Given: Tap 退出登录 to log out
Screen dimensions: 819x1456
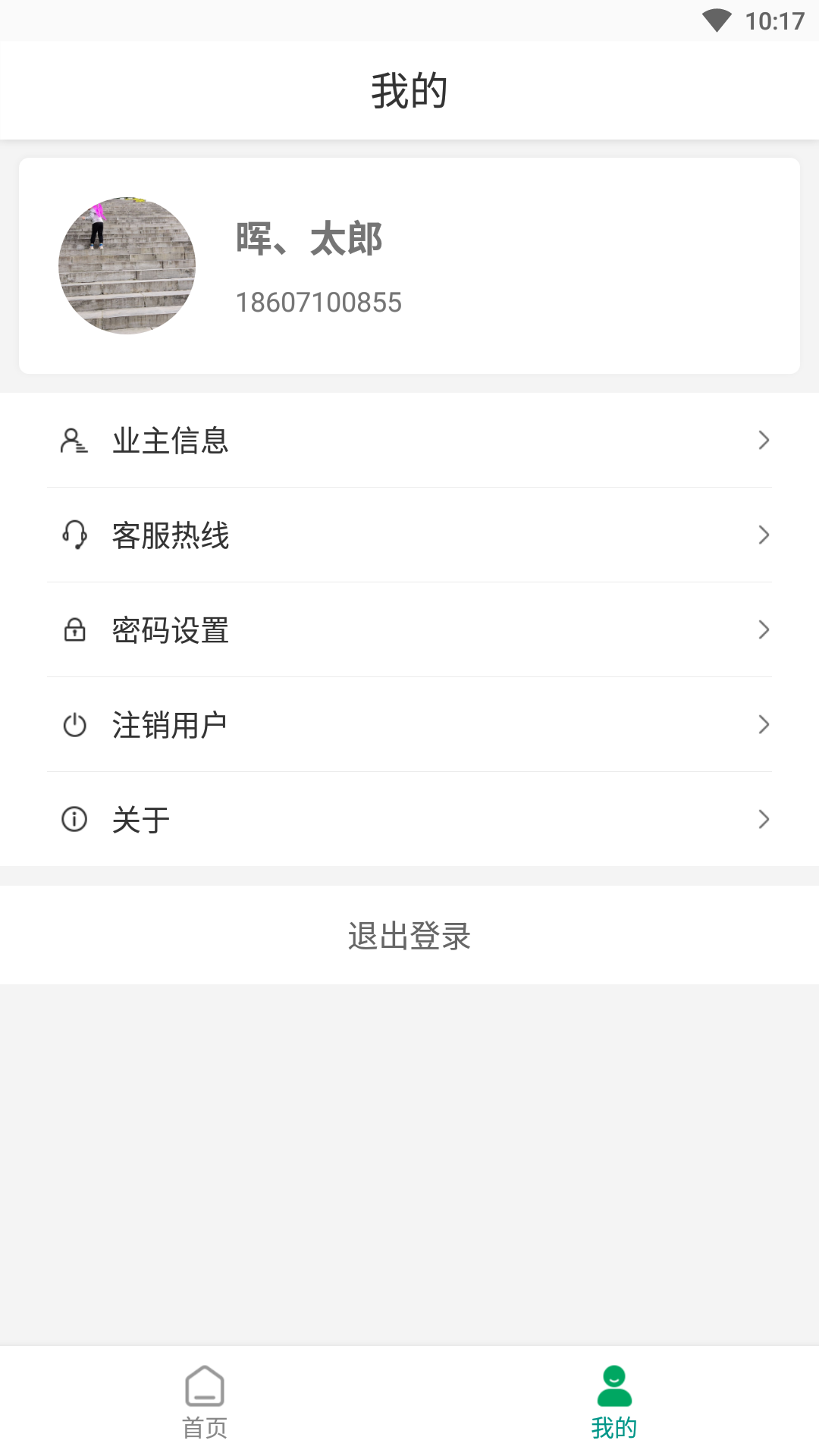Looking at the screenshot, I should 409,936.
